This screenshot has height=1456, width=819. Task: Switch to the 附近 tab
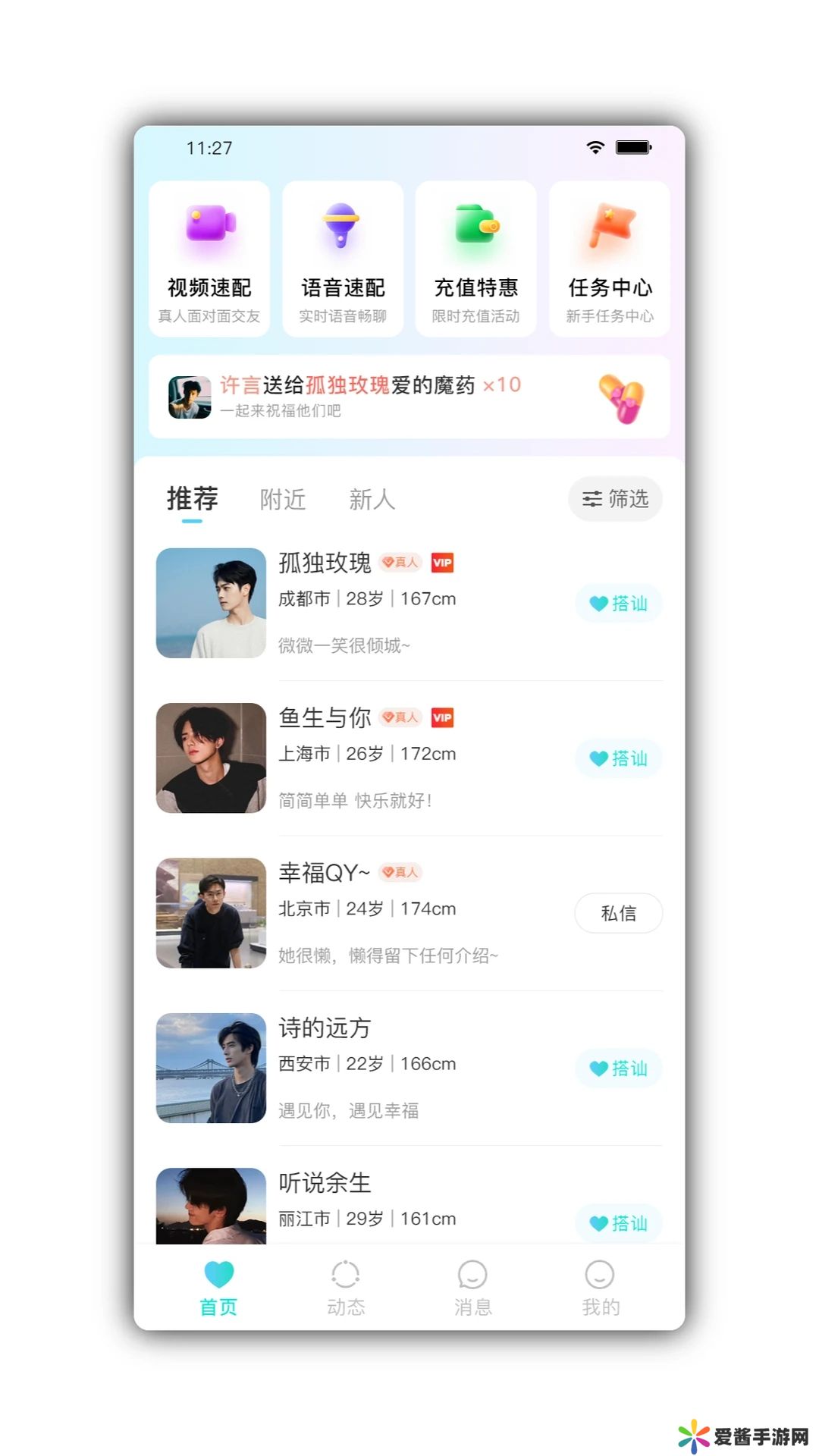pyautogui.click(x=283, y=499)
